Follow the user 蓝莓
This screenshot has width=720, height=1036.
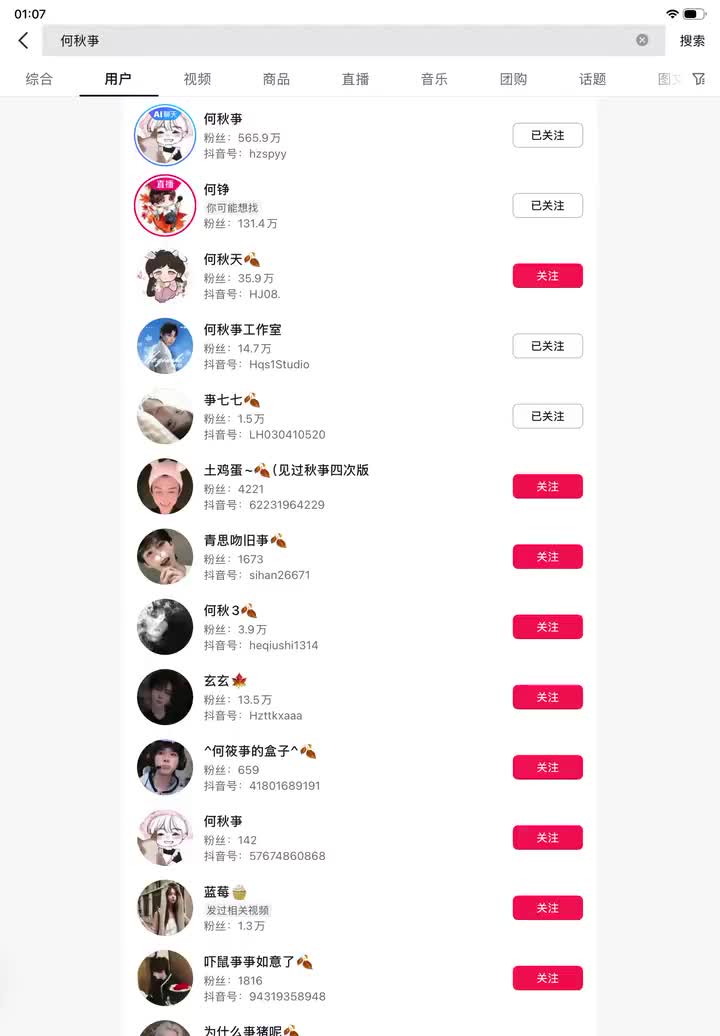click(547, 908)
